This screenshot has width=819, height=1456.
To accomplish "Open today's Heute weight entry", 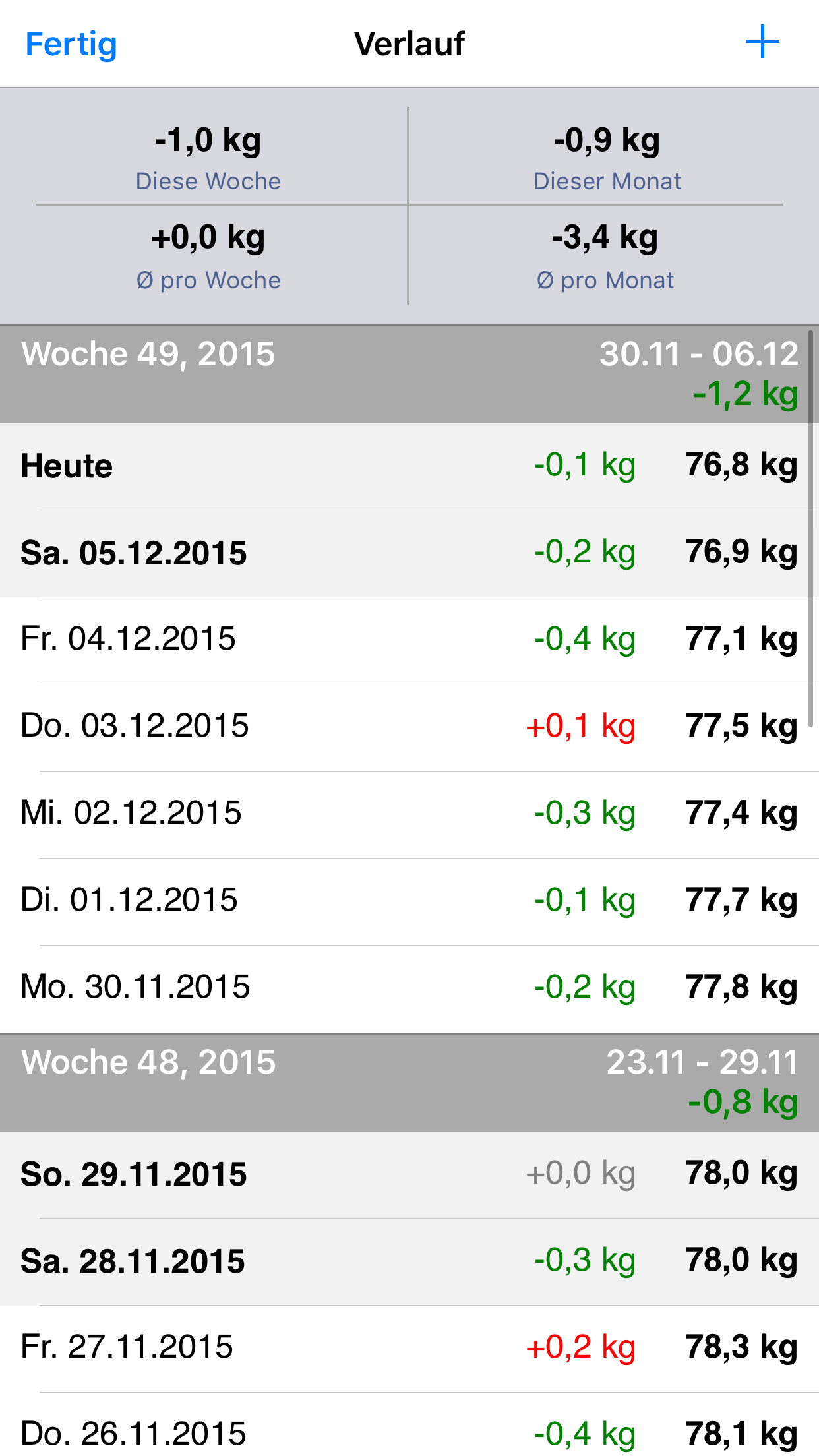I will pos(409,466).
